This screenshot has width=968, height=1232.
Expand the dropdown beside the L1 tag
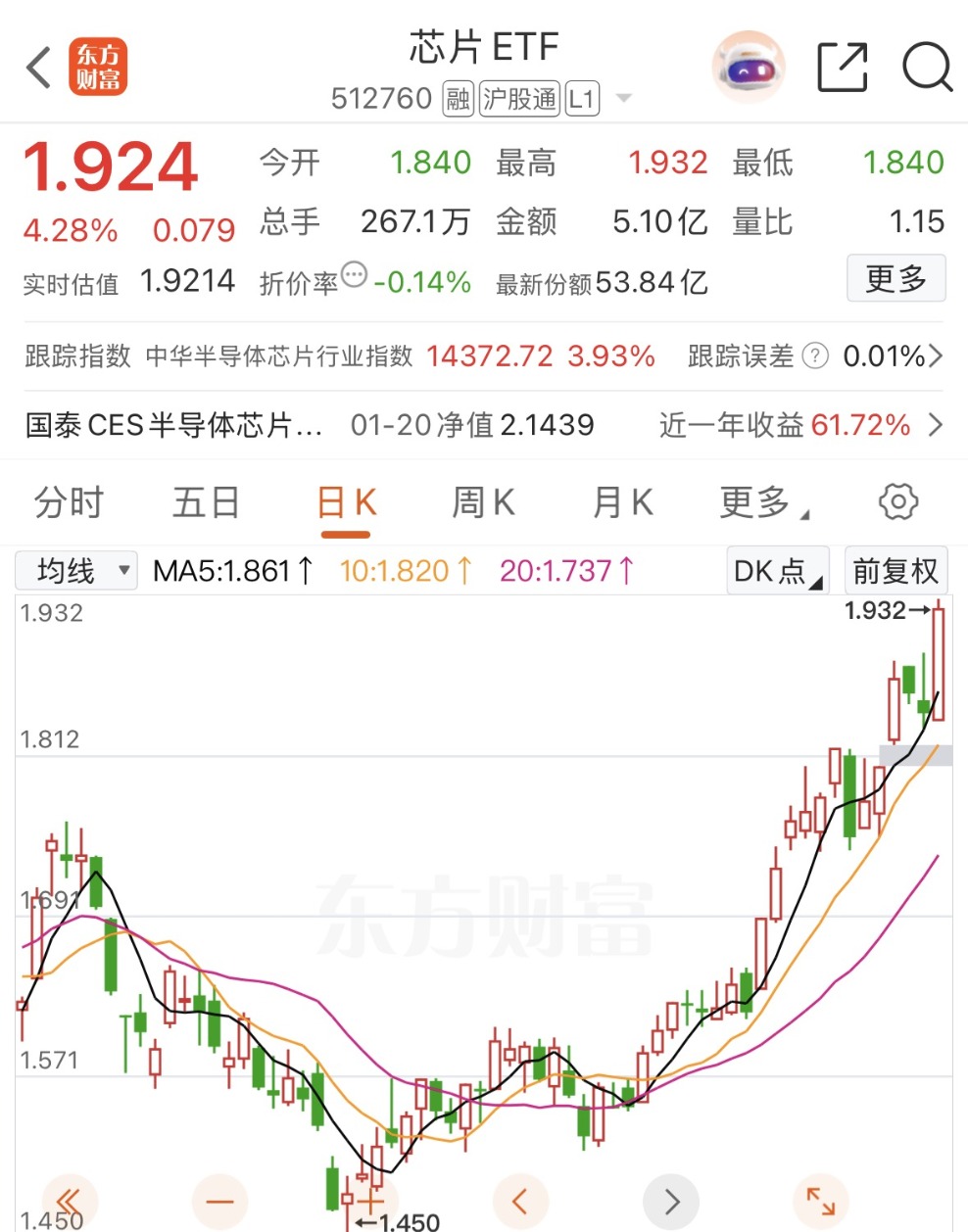pyautogui.click(x=623, y=99)
